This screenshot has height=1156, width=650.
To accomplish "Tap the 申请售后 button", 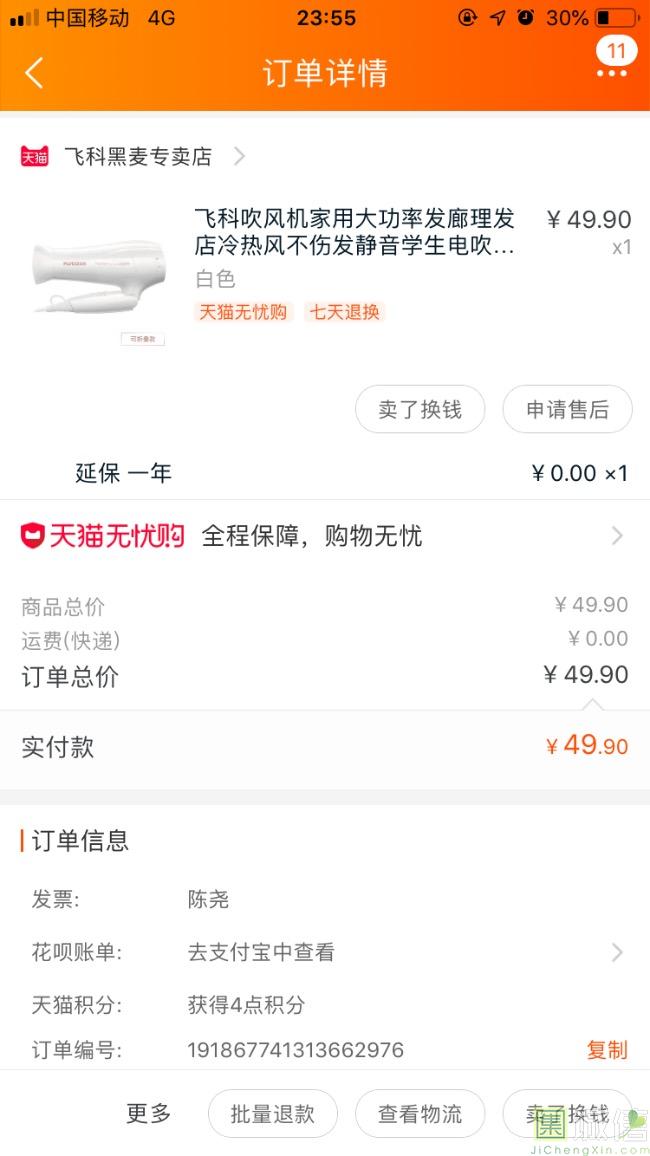I will point(567,410).
